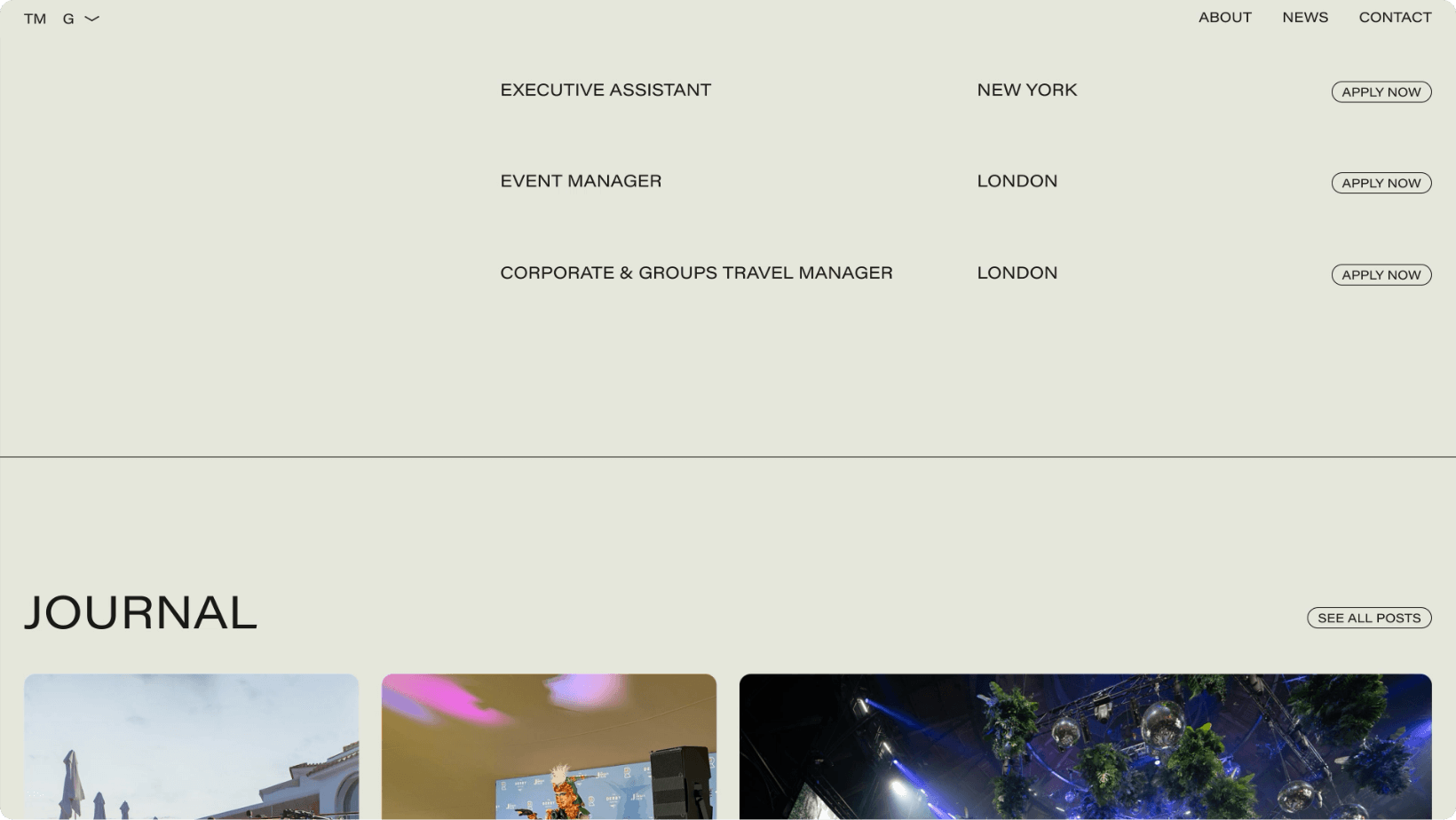Image resolution: width=1456 pixels, height=820 pixels.
Task: Go to the News section
Action: click(1304, 18)
